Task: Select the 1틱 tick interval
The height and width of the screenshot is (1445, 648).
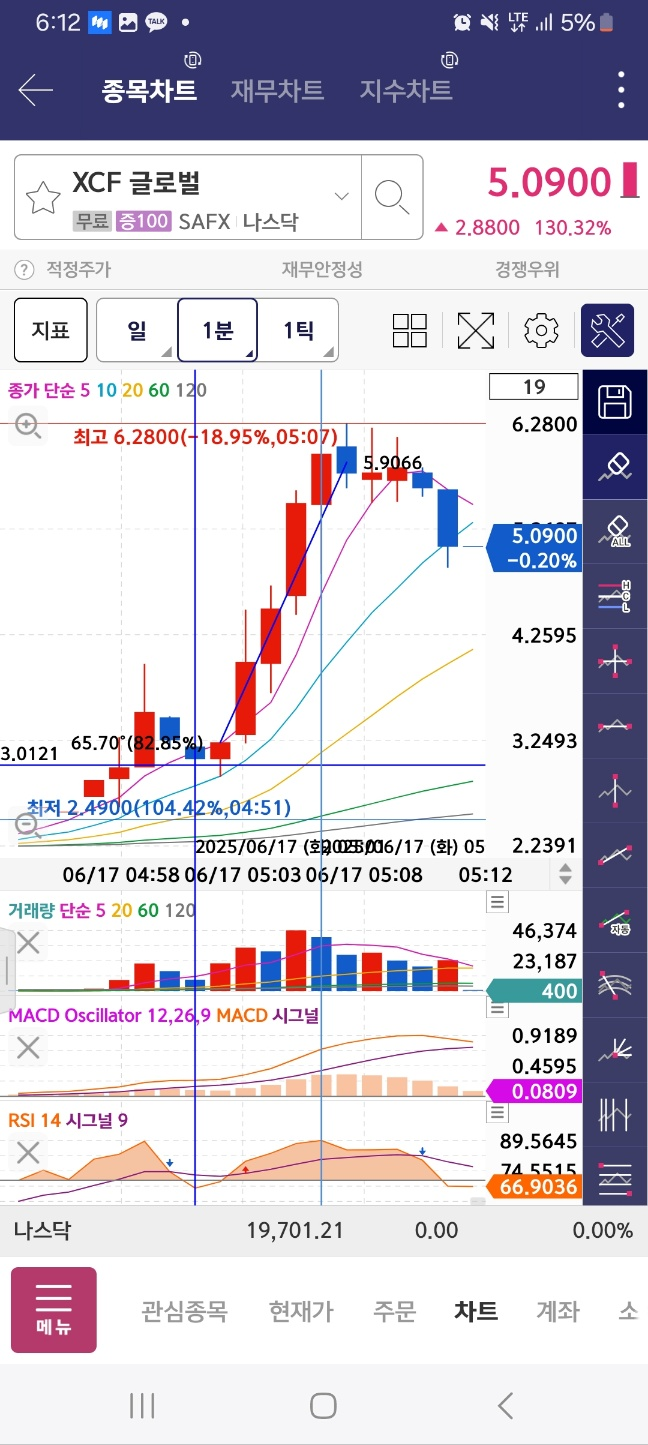Action: 298,329
